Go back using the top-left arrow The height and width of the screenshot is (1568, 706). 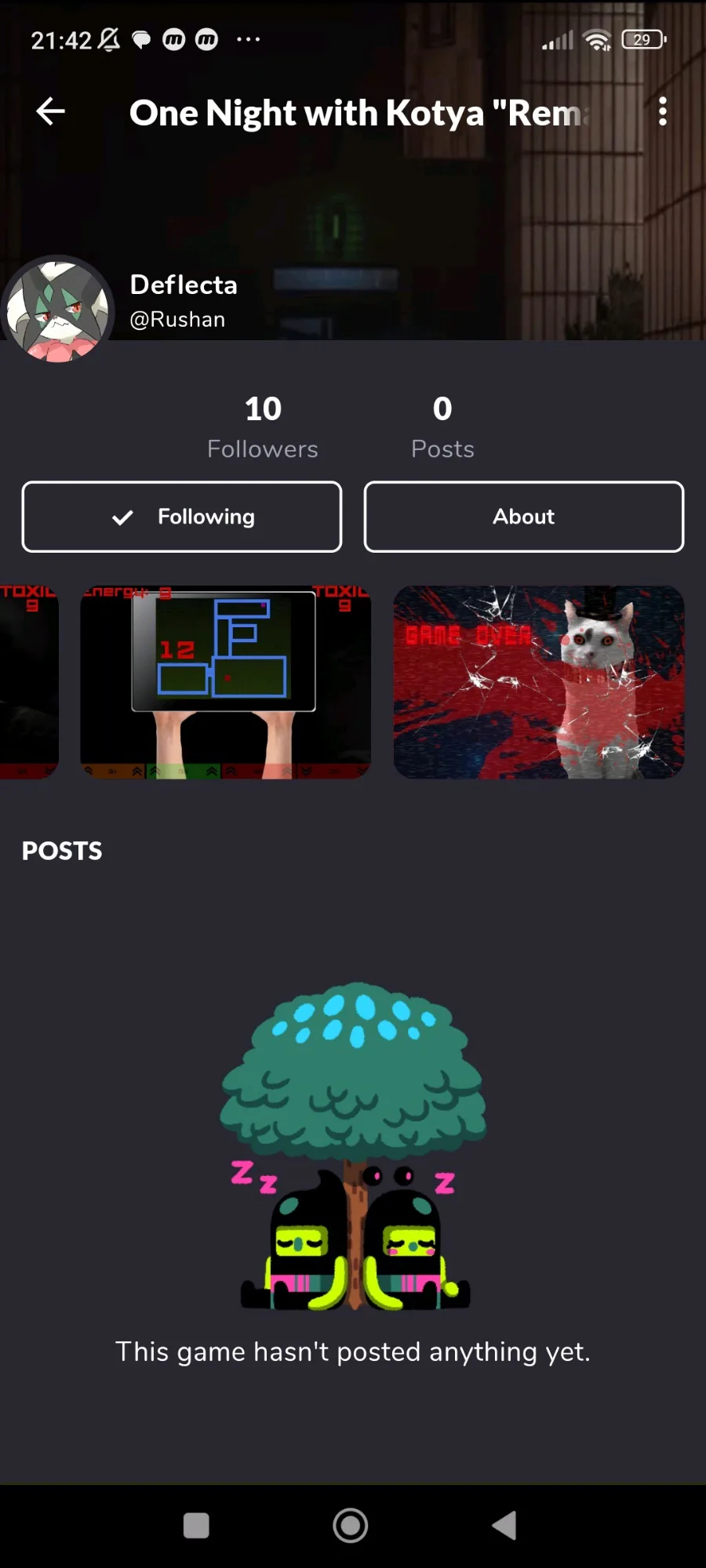51,111
